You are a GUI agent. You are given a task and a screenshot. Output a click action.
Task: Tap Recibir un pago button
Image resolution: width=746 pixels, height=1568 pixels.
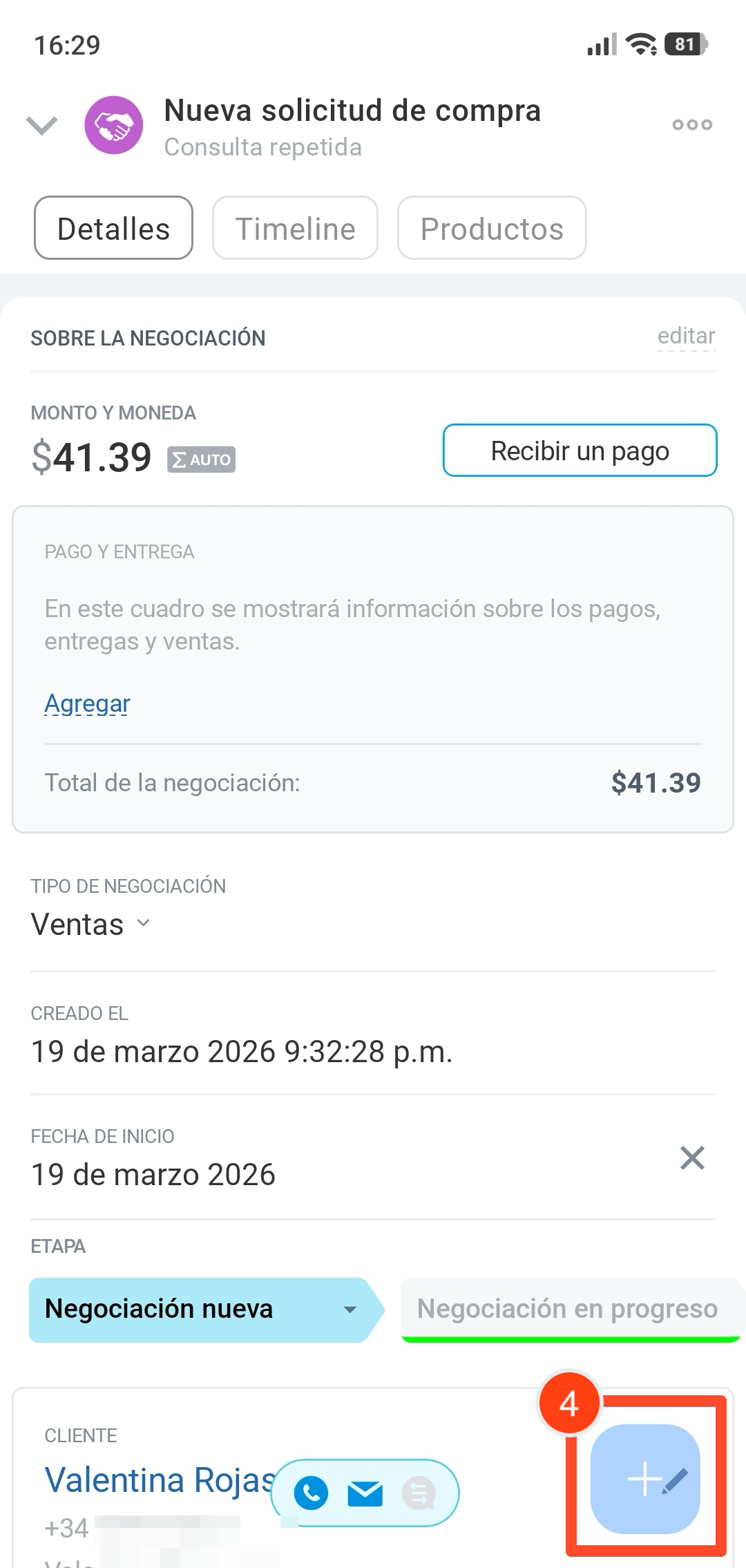(x=580, y=451)
